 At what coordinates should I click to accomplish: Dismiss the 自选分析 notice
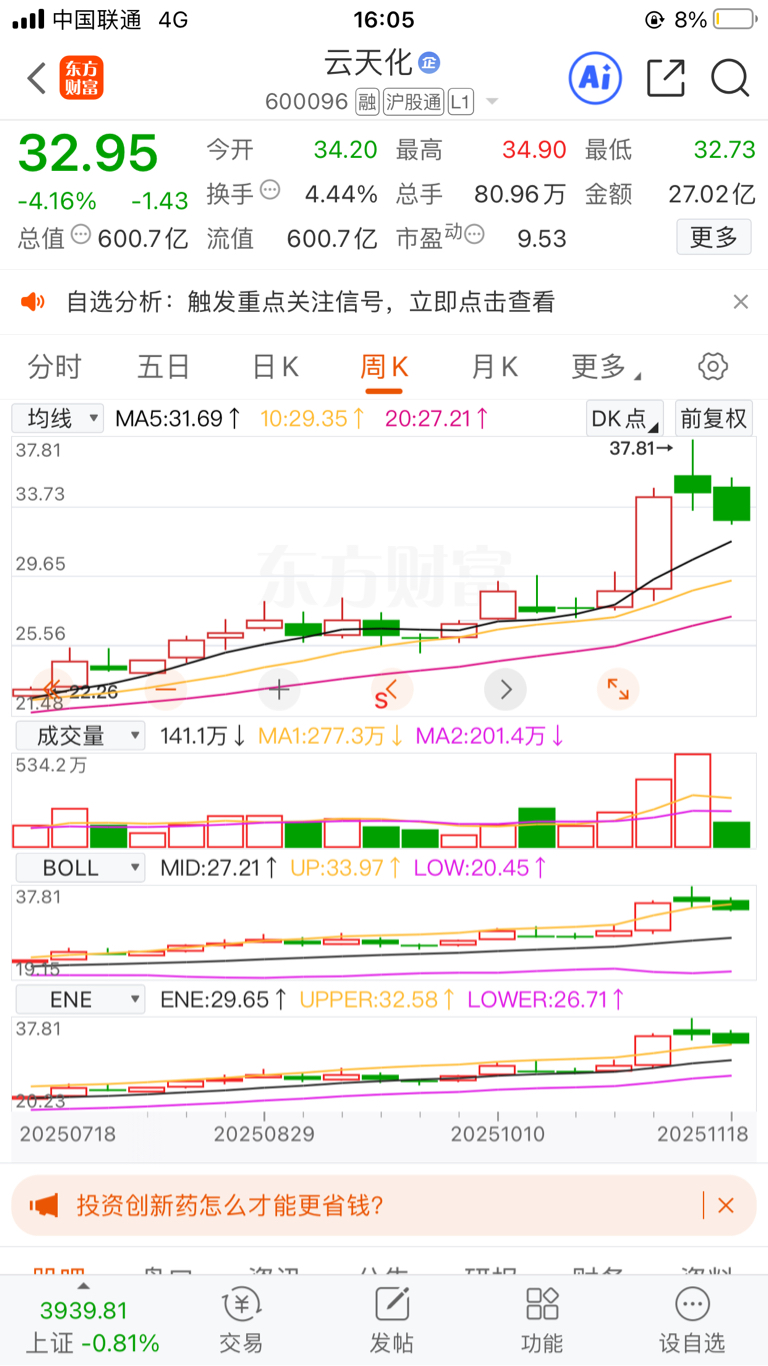740,302
